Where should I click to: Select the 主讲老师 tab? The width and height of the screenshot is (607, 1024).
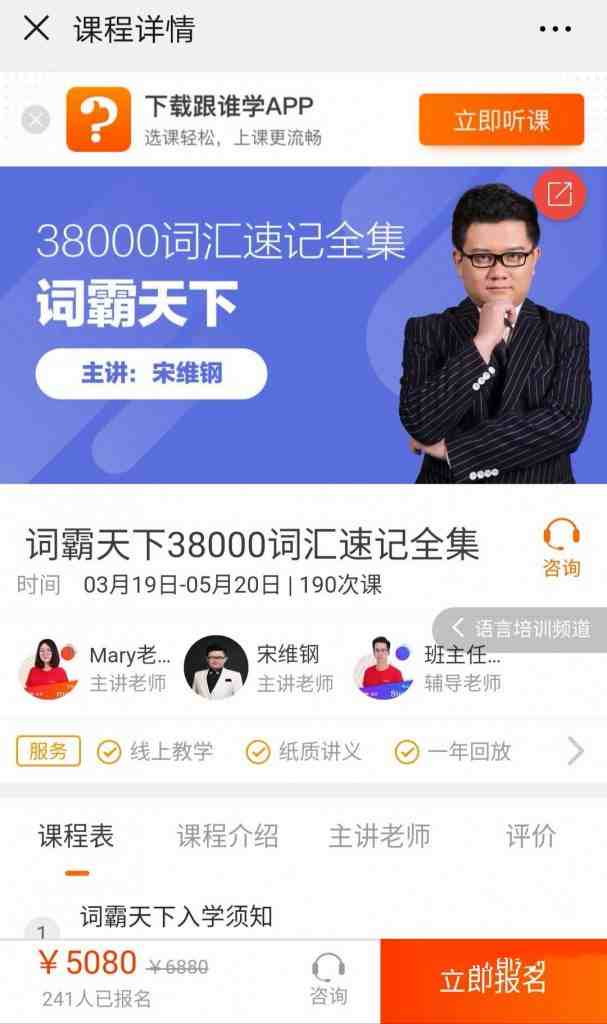coord(379,836)
